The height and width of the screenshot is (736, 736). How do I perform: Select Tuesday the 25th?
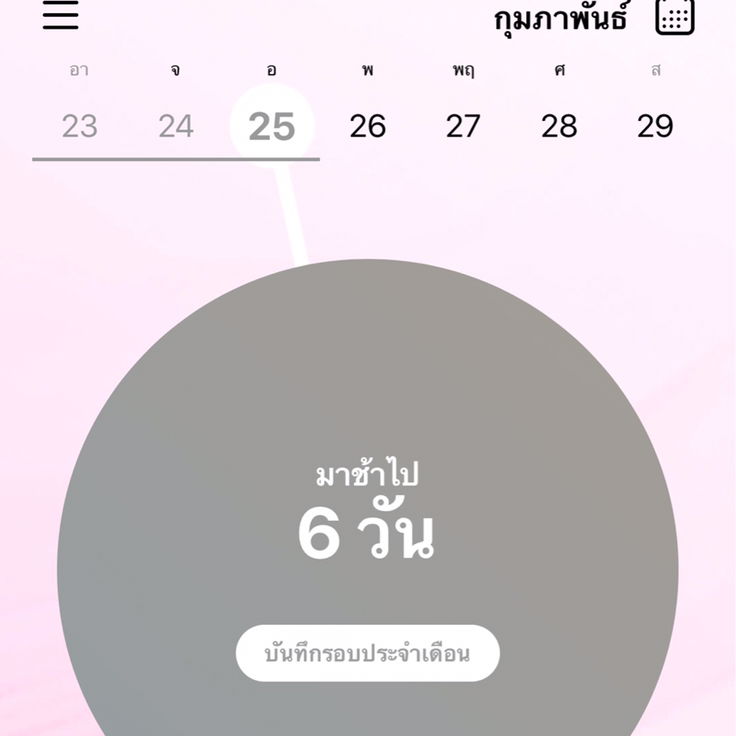272,126
